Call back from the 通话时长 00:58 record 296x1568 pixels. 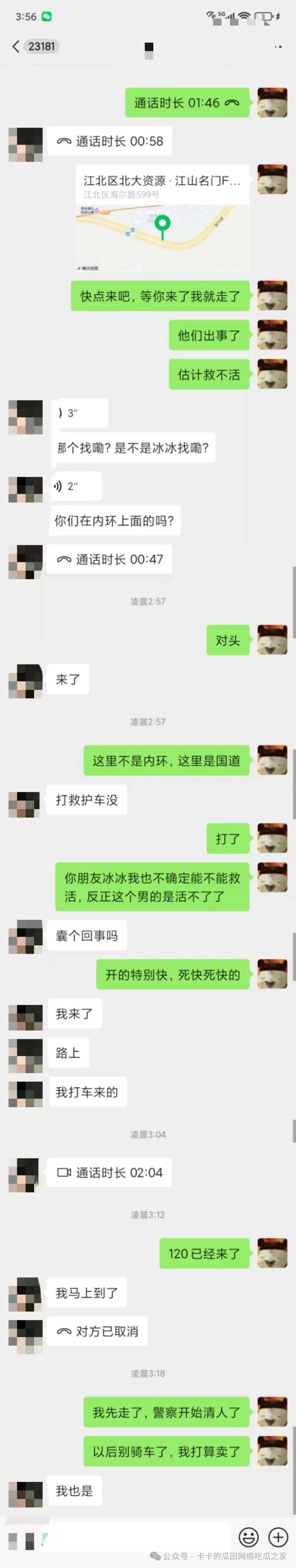tap(110, 141)
